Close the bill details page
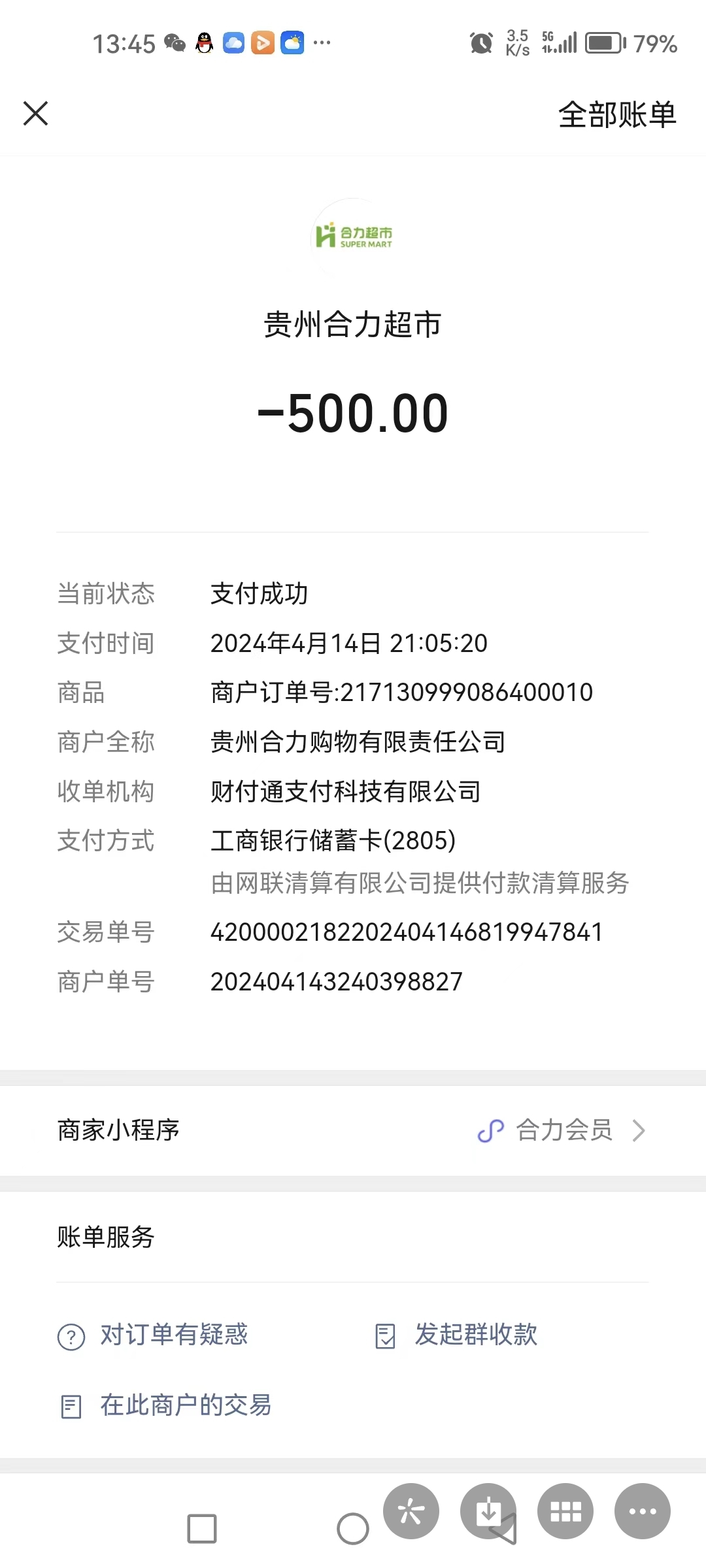Image resolution: width=706 pixels, height=1568 pixels. pyautogui.click(x=36, y=114)
